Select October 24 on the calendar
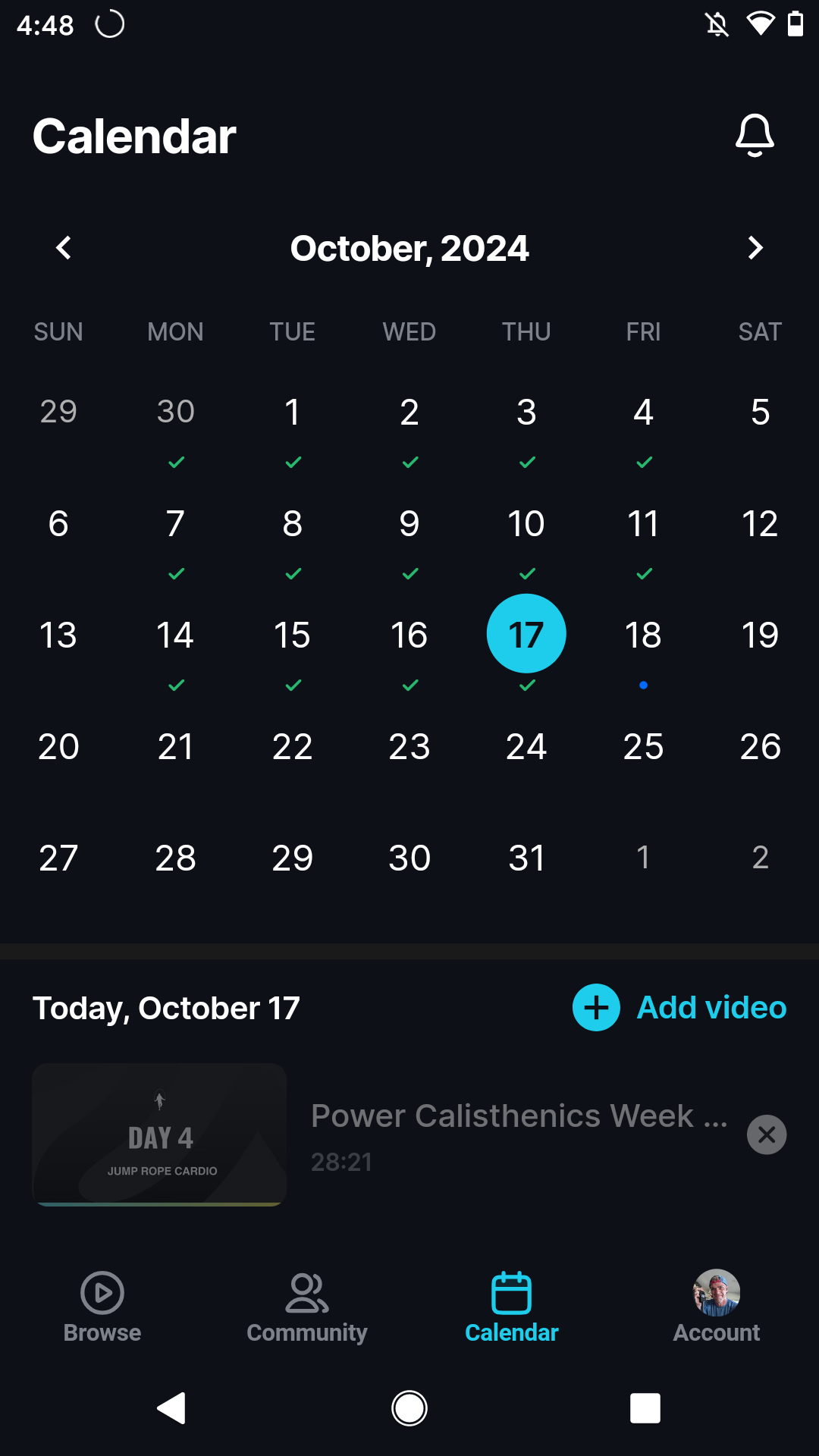819x1456 pixels. coord(526,747)
